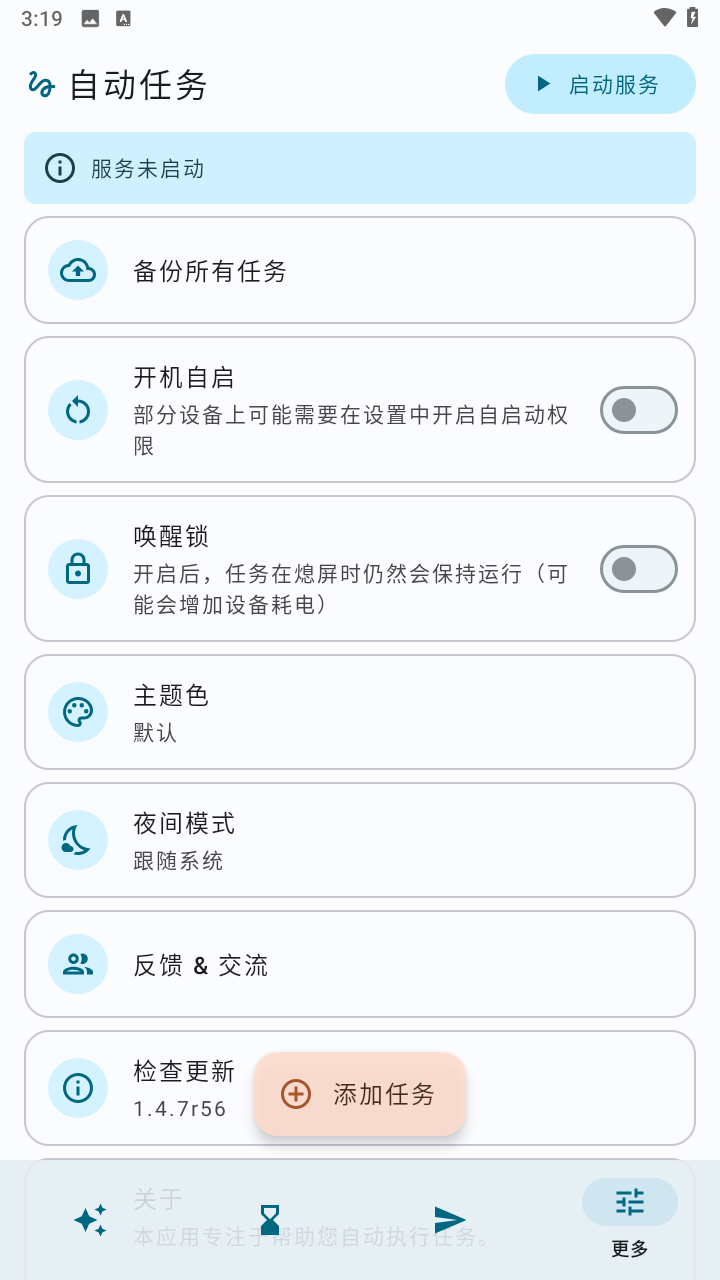Click the check update info icon
Viewport: 720px width, 1280px height.
(78, 1088)
